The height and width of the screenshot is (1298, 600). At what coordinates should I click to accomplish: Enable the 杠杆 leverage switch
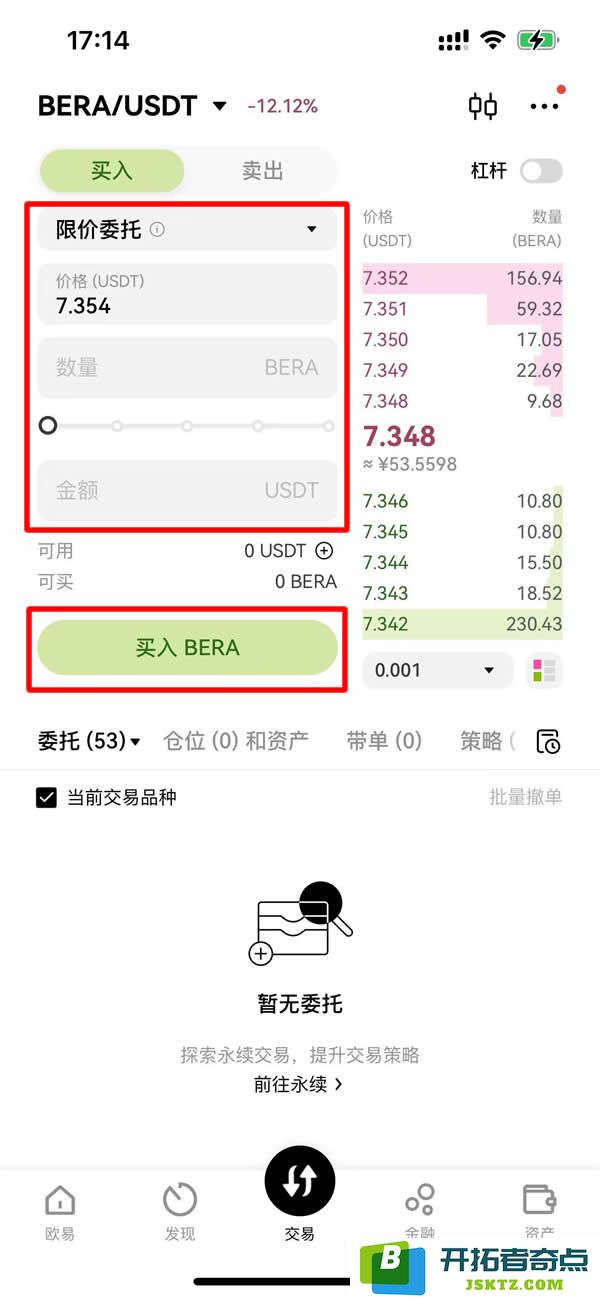pyautogui.click(x=541, y=171)
